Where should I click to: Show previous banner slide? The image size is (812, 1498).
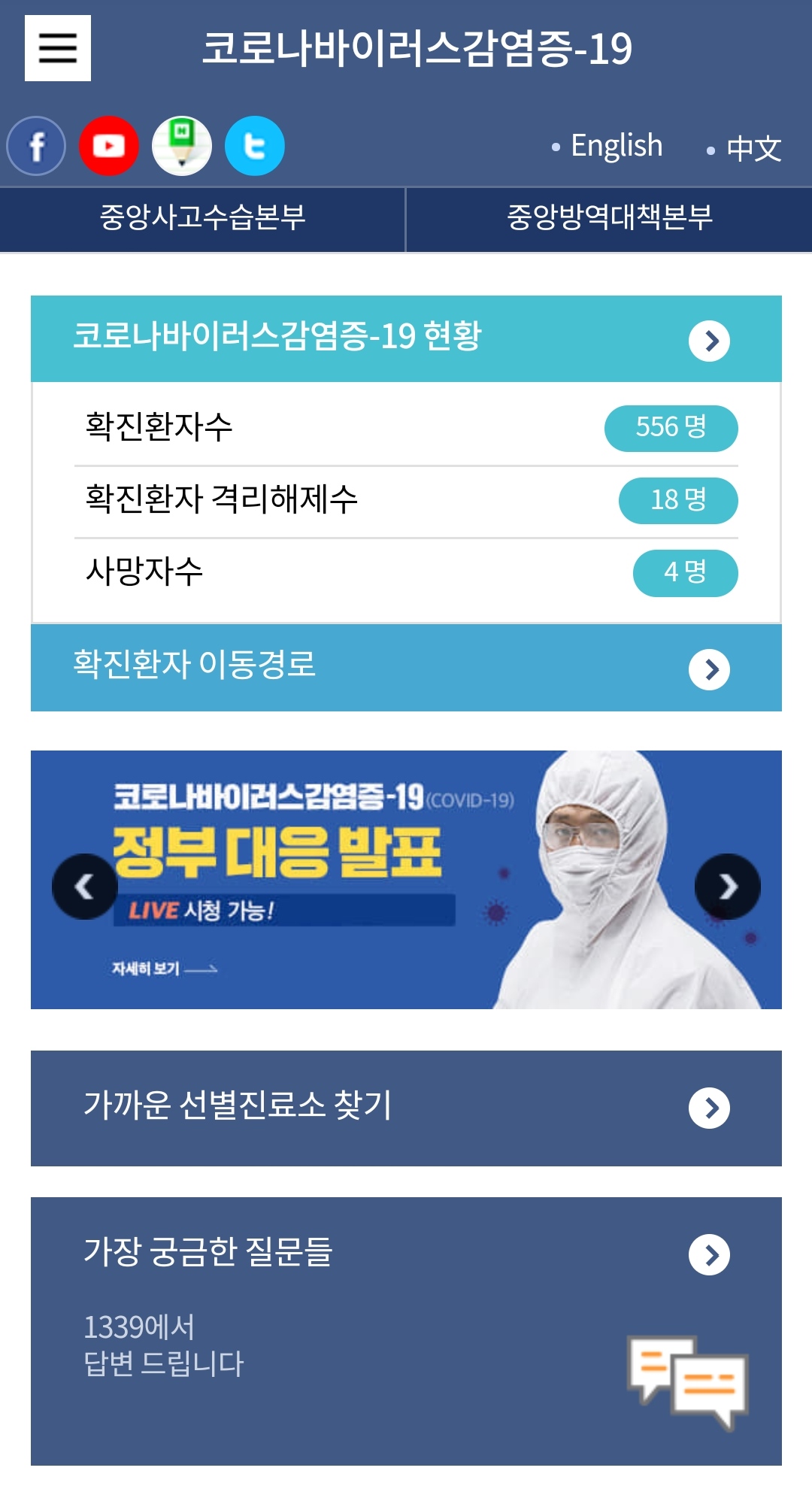click(x=85, y=887)
